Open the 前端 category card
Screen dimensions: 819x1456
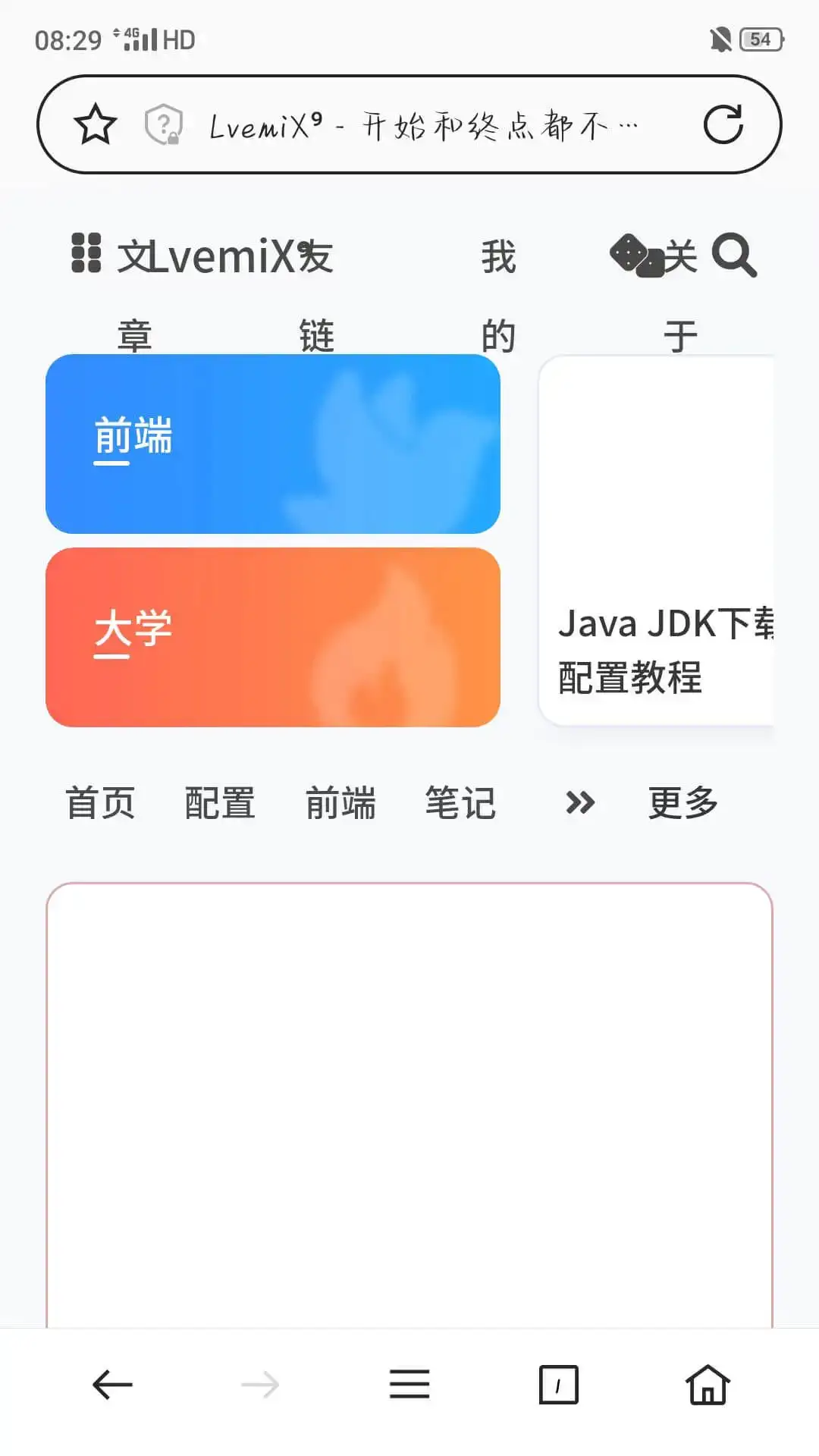pyautogui.click(x=273, y=444)
